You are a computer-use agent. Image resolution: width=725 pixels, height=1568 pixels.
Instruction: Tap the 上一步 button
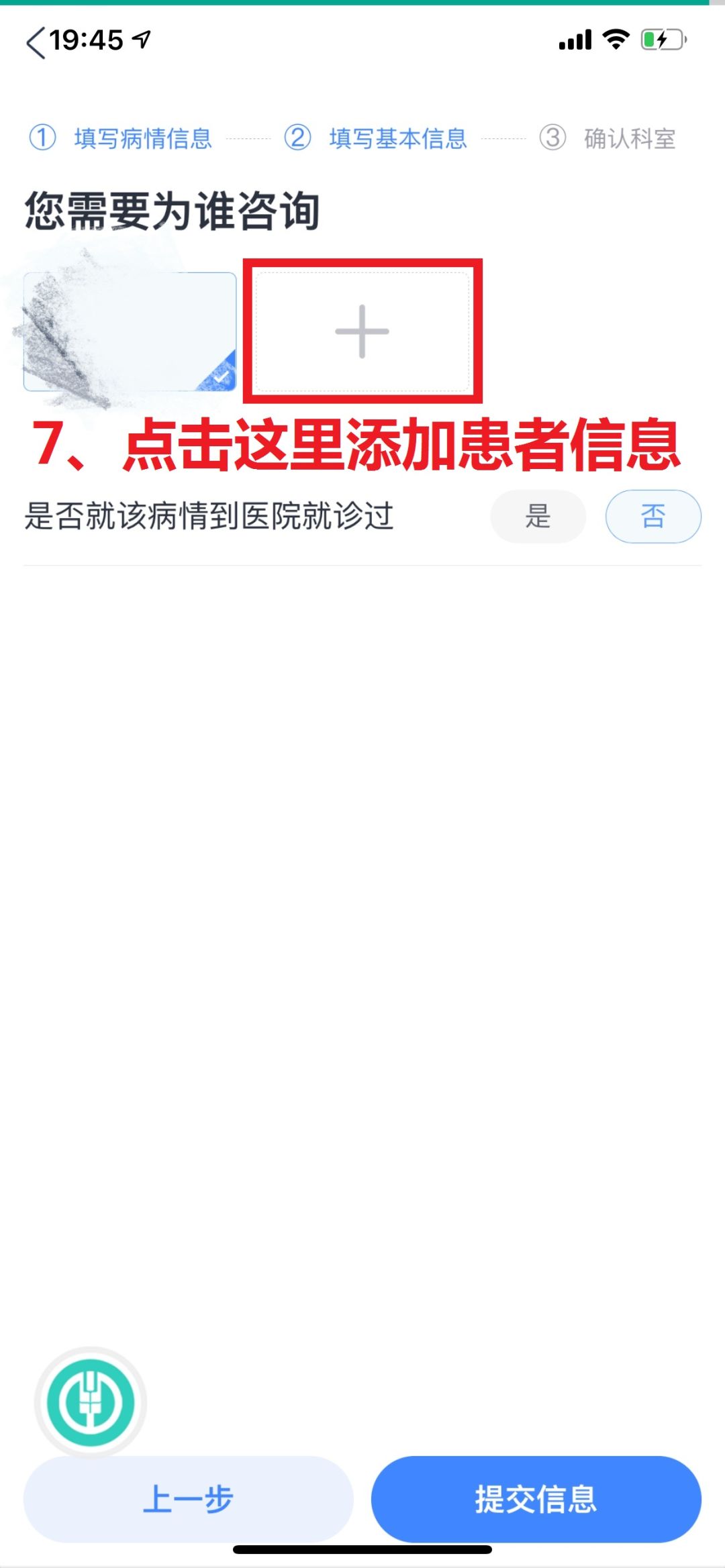[x=189, y=1499]
